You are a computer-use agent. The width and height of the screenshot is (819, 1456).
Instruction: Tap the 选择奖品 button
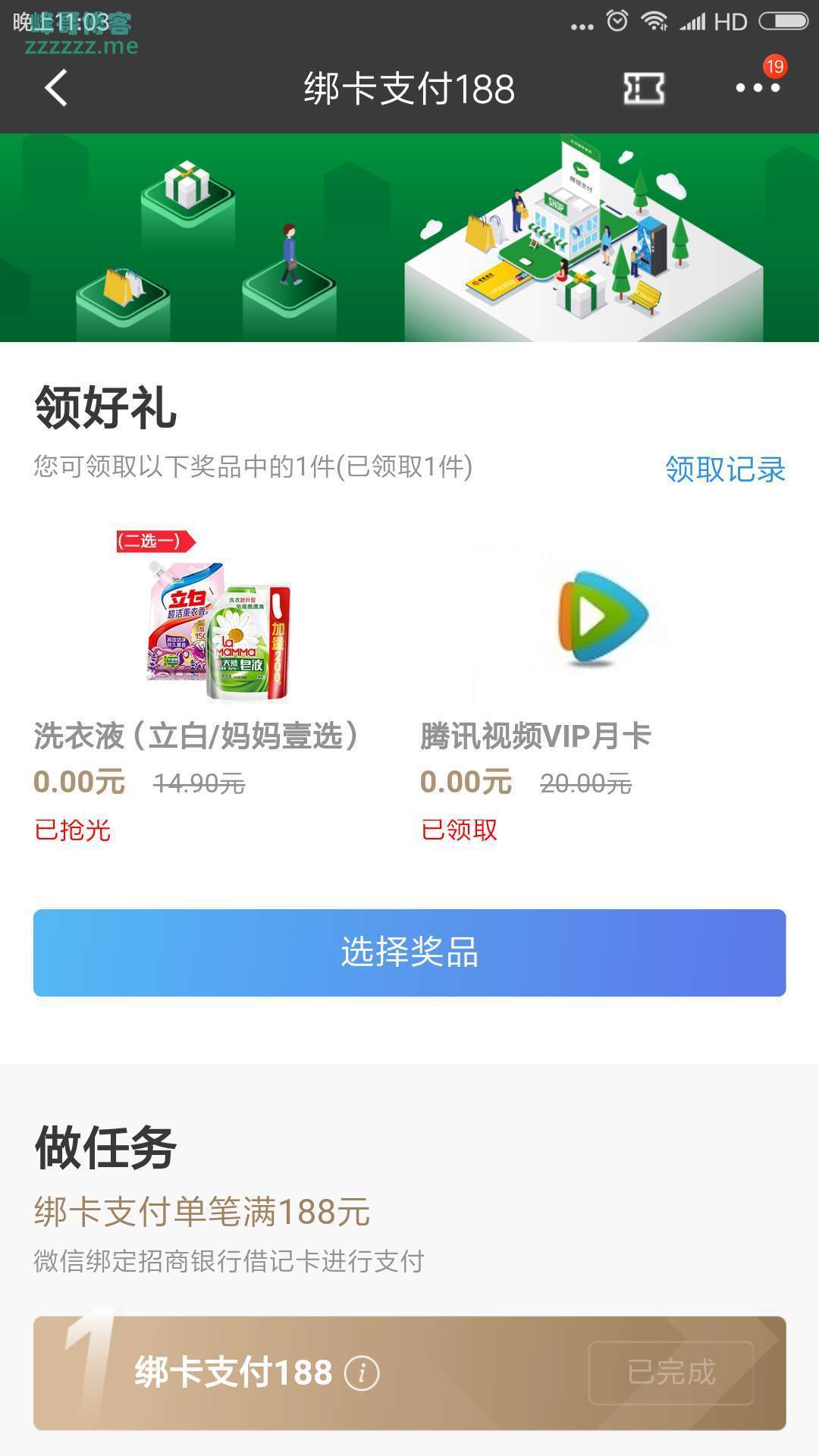(x=409, y=952)
